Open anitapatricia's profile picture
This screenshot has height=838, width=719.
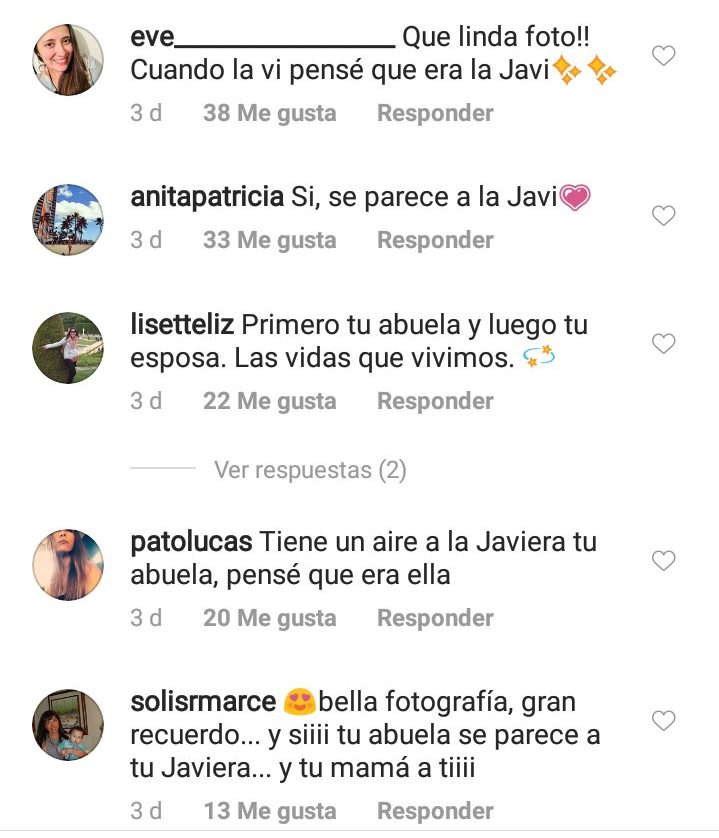pyautogui.click(x=68, y=220)
